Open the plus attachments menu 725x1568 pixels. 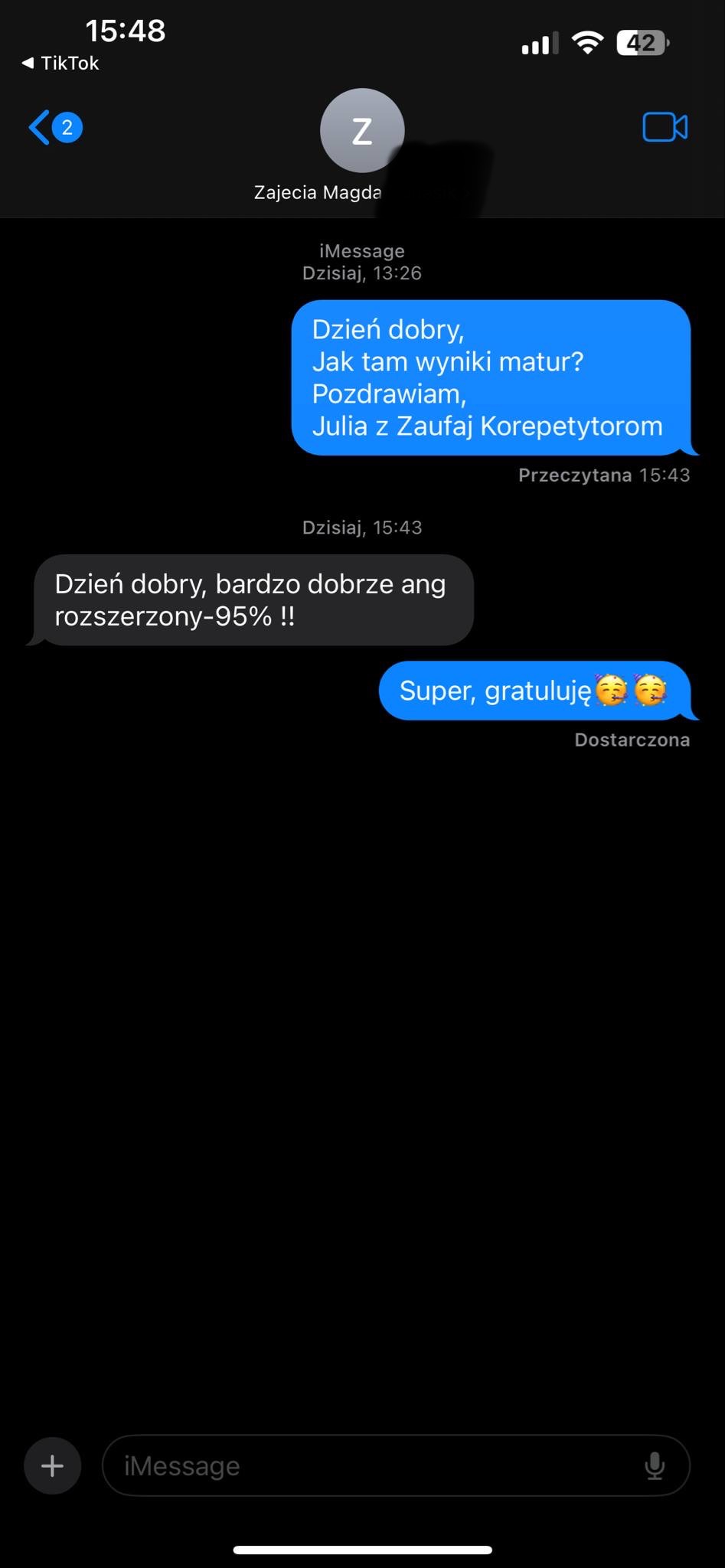coord(52,1465)
